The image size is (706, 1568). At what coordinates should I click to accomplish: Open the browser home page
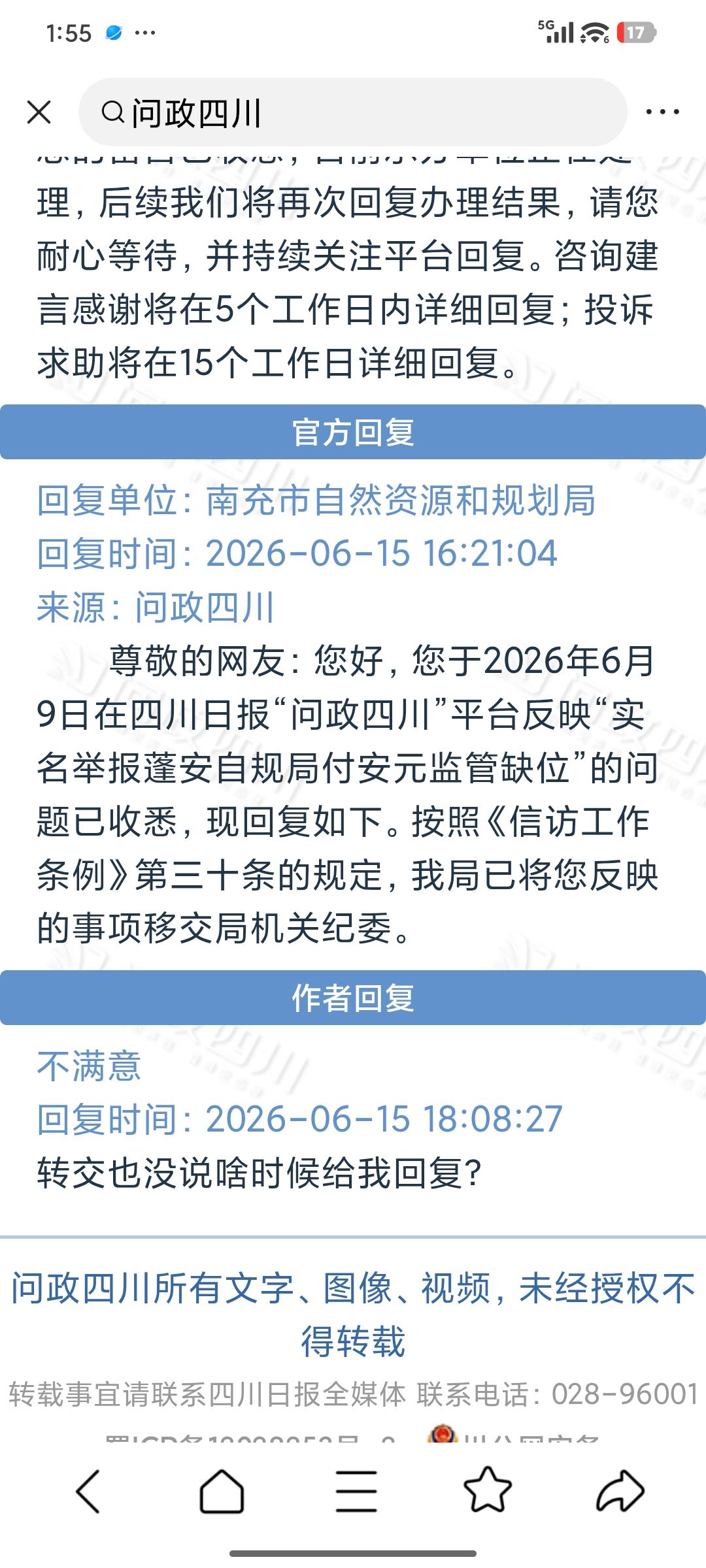[x=222, y=1492]
